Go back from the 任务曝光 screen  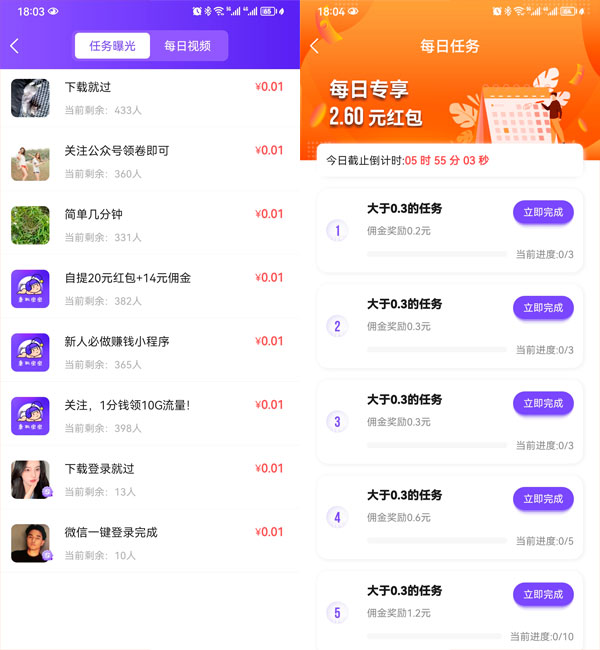pyautogui.click(x=14, y=46)
